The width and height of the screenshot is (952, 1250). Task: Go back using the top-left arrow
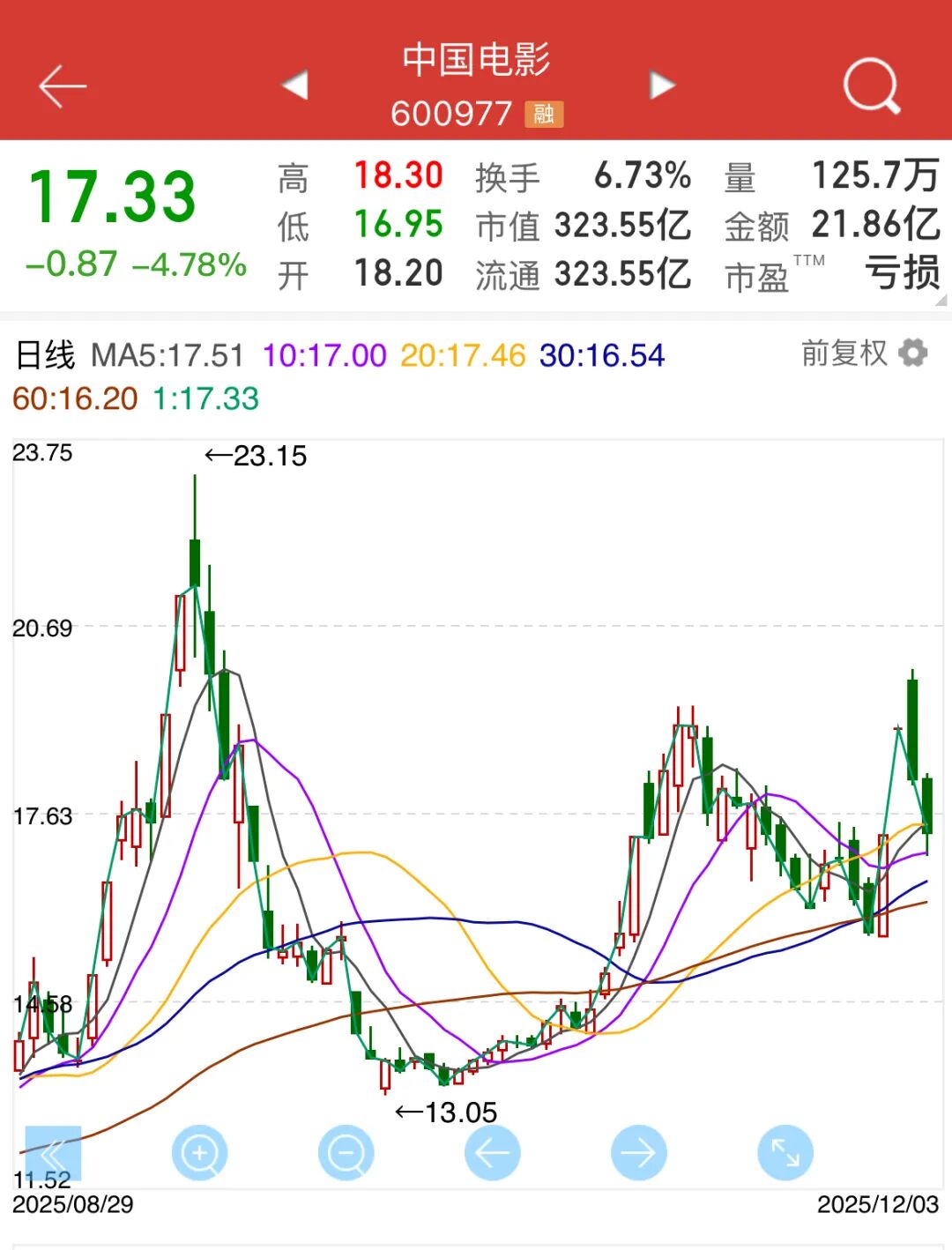[x=62, y=86]
